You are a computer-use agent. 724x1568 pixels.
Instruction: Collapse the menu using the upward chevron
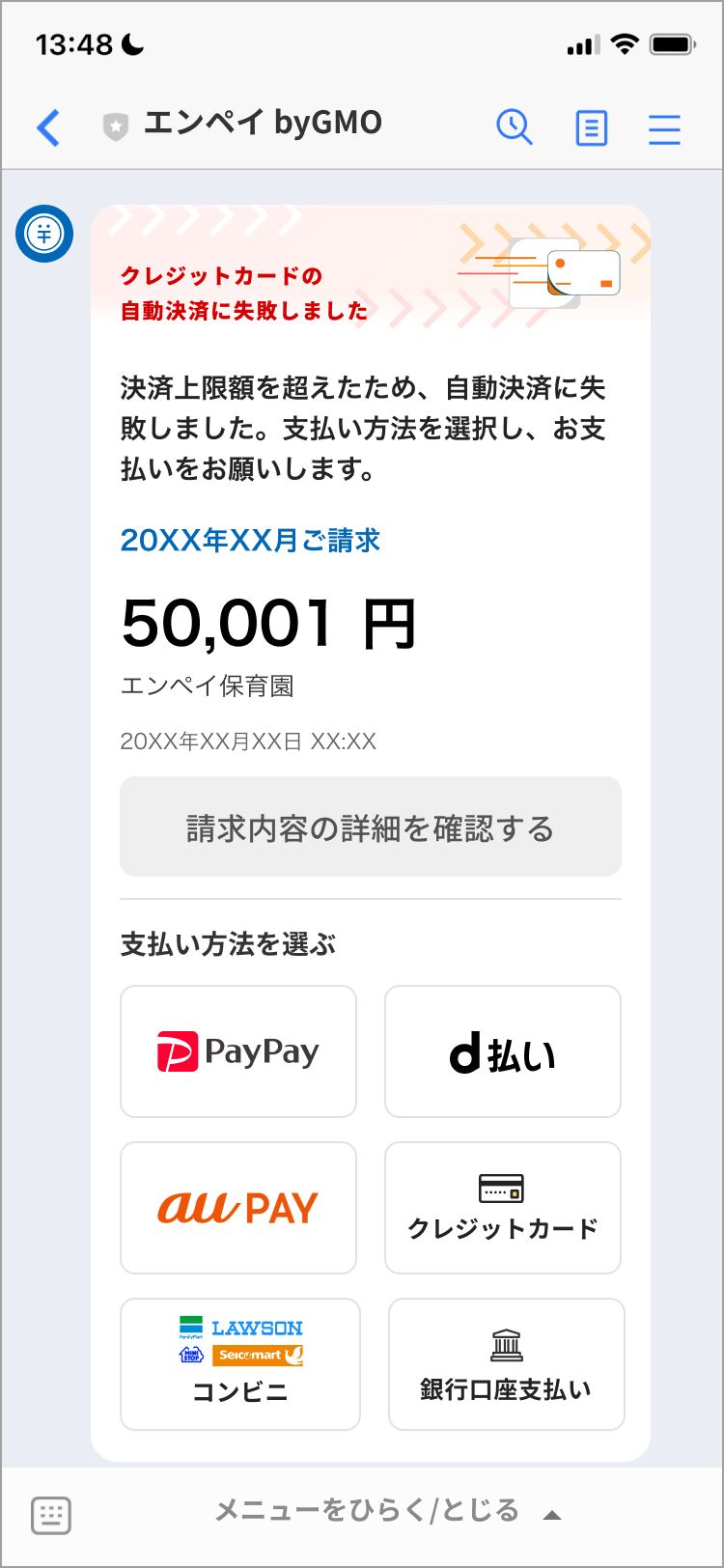[x=551, y=1515]
